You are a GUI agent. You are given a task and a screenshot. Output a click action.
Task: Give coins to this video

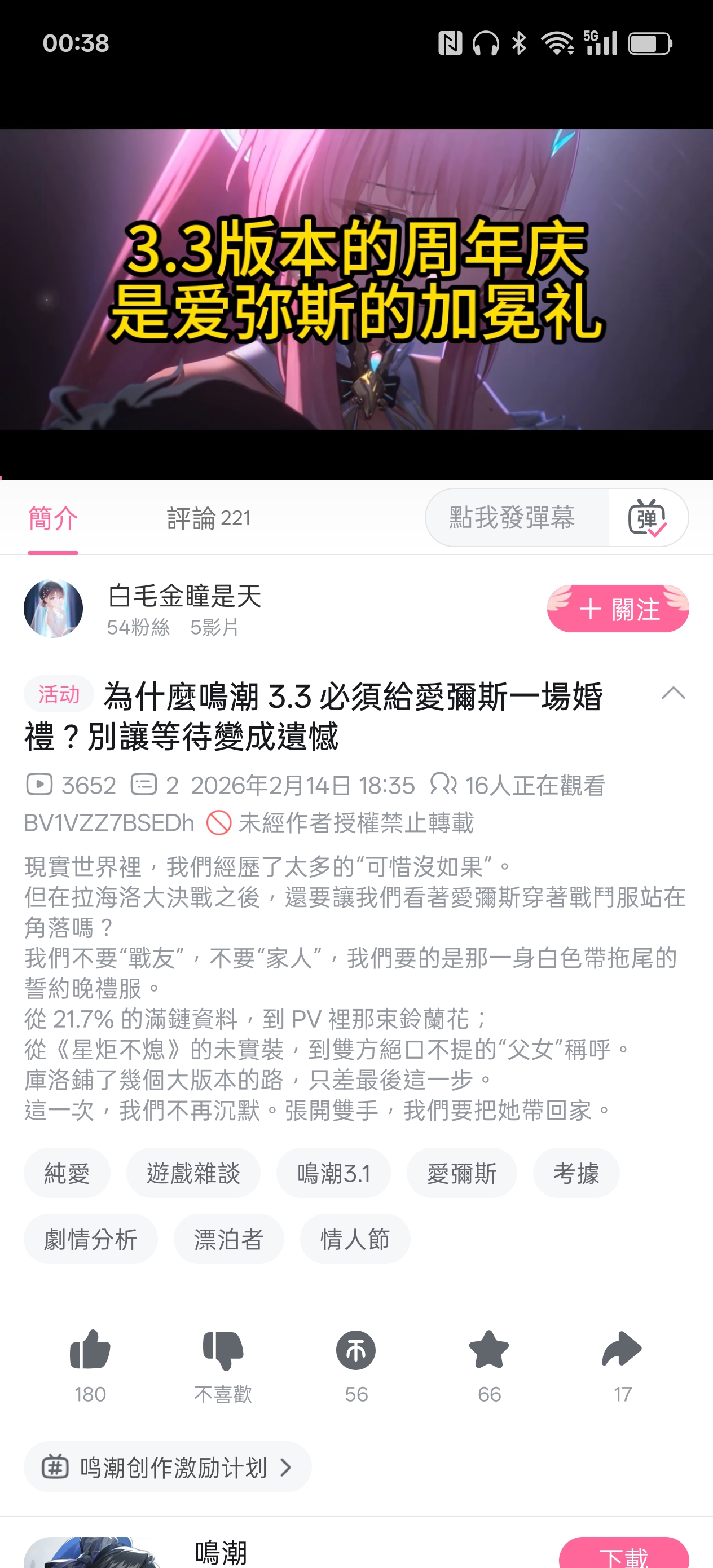click(x=356, y=1351)
